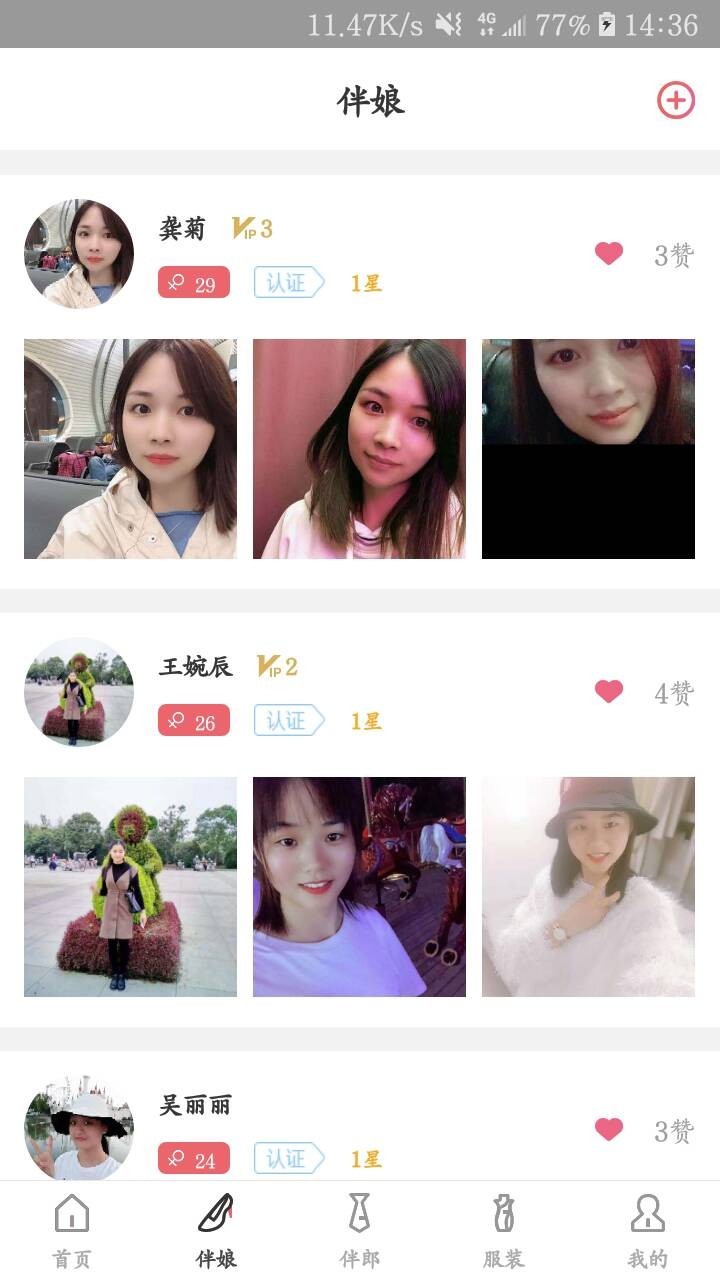
Task: Open 王婉辰's profile avatar
Action: tap(79, 691)
